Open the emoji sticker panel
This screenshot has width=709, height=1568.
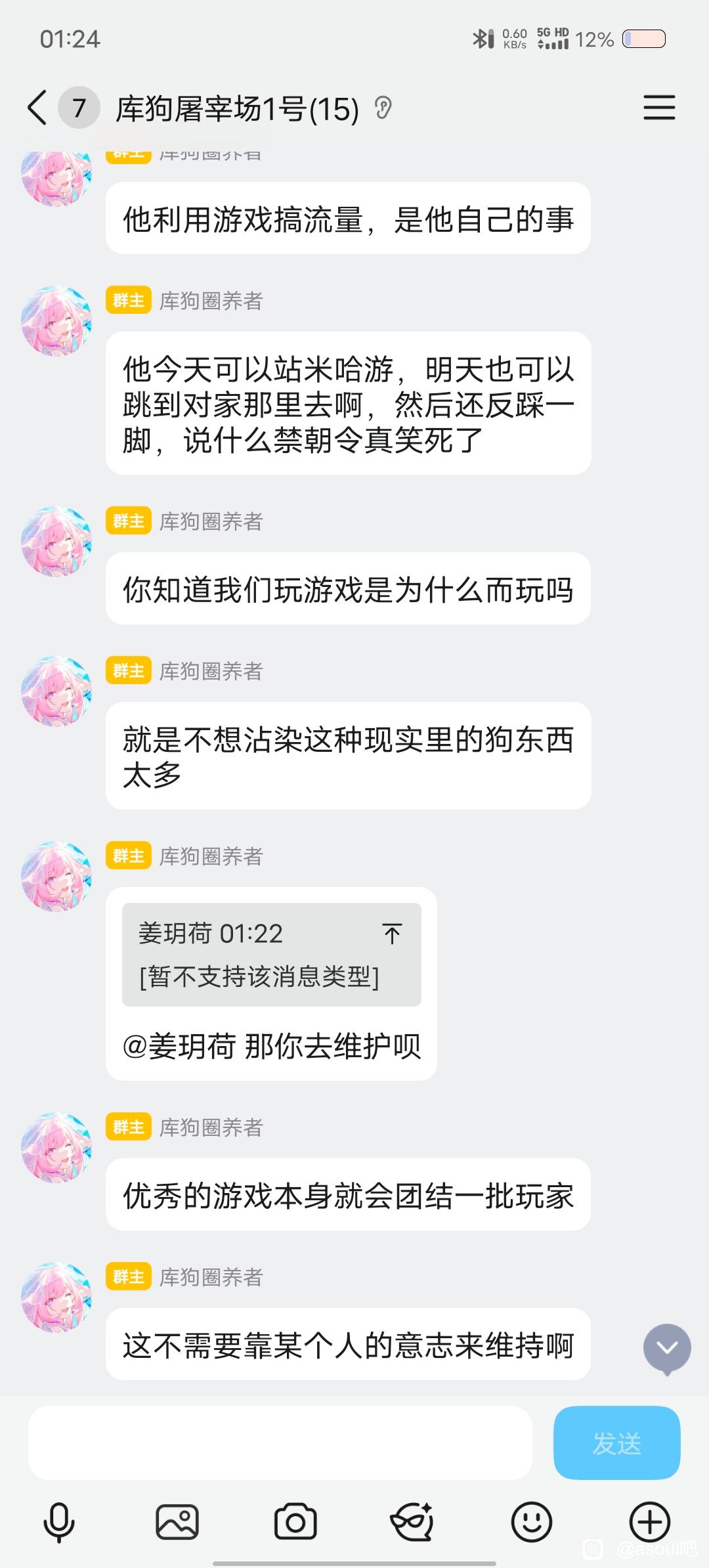pyautogui.click(x=531, y=1522)
